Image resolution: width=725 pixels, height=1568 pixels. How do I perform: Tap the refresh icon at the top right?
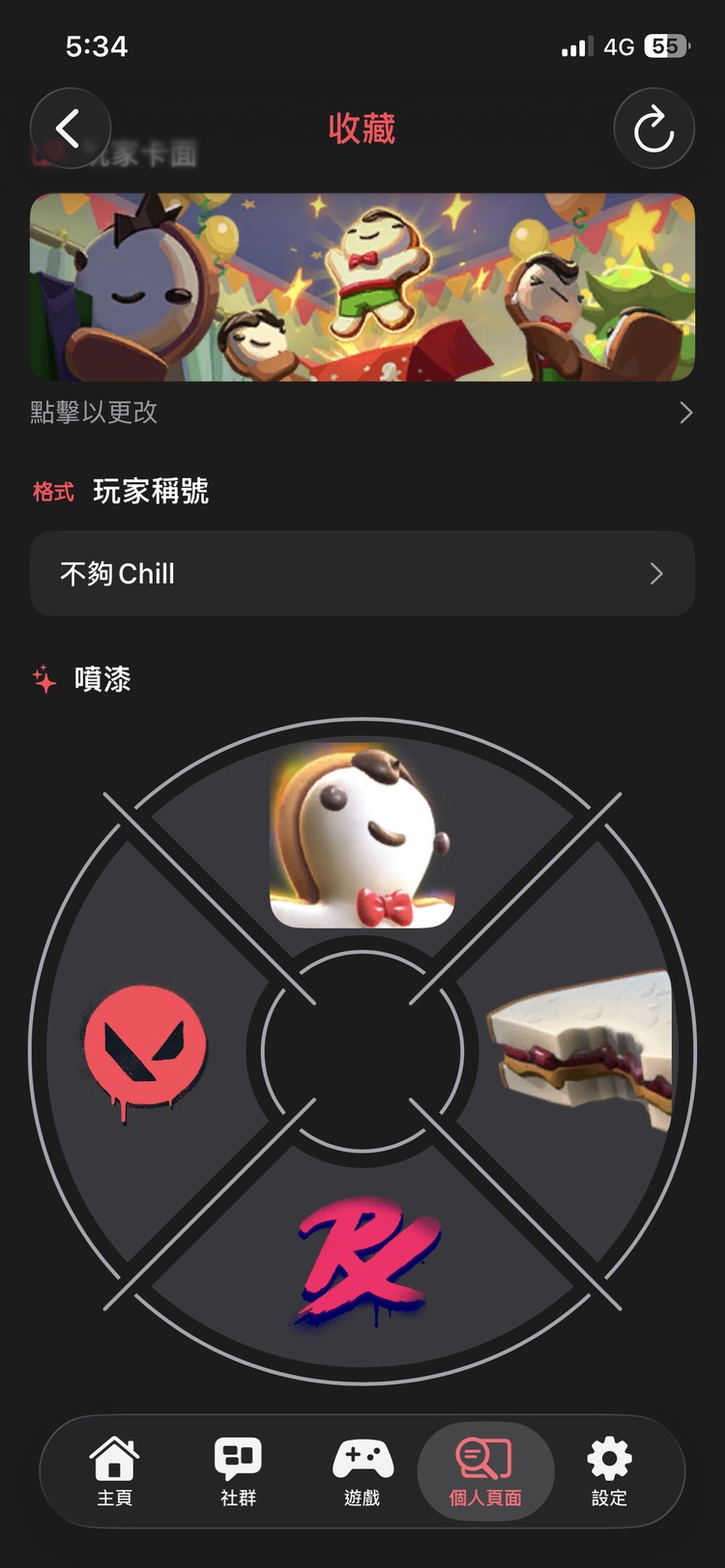pos(653,128)
